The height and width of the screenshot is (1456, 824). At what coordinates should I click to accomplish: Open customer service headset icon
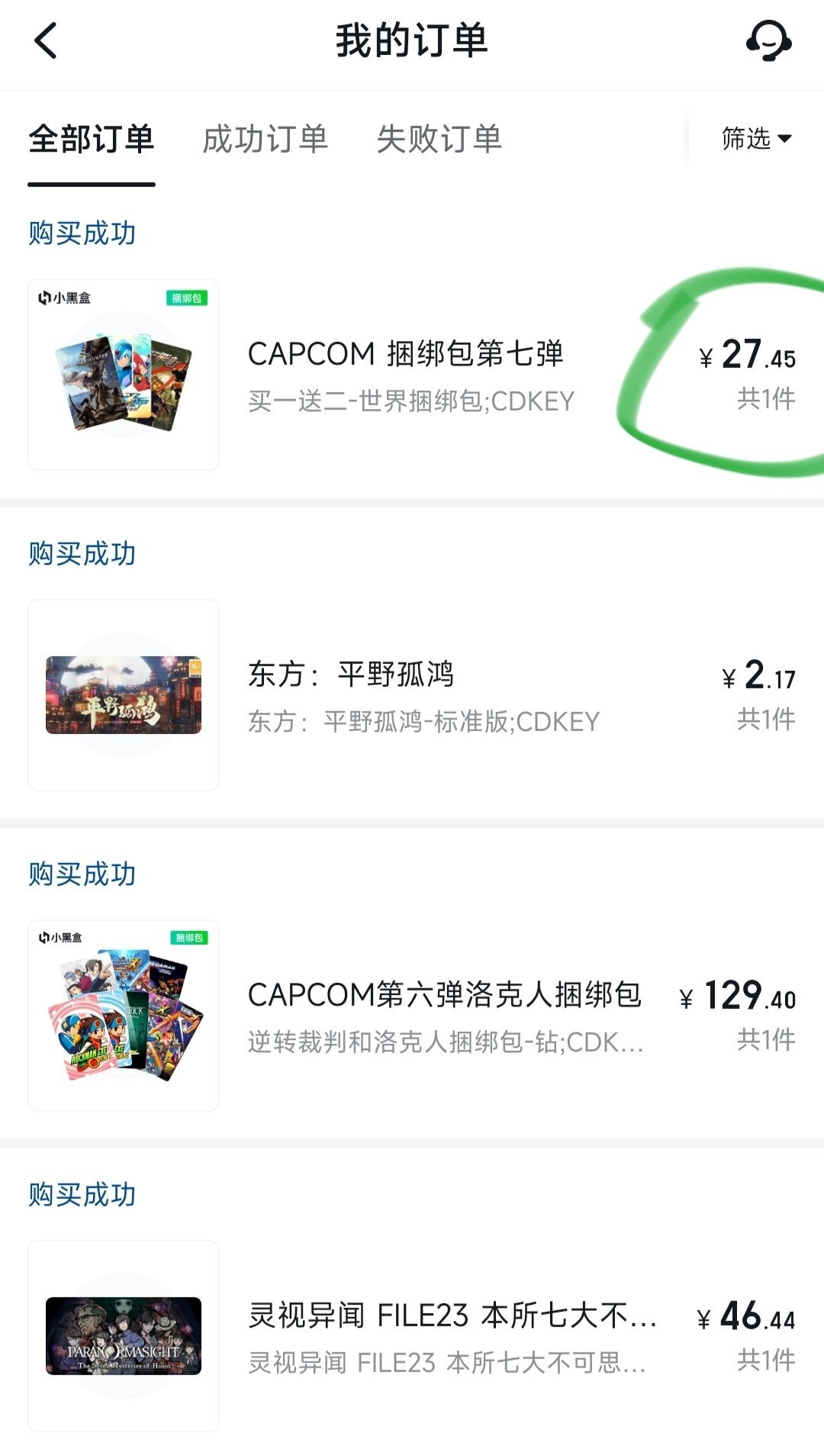tap(768, 41)
